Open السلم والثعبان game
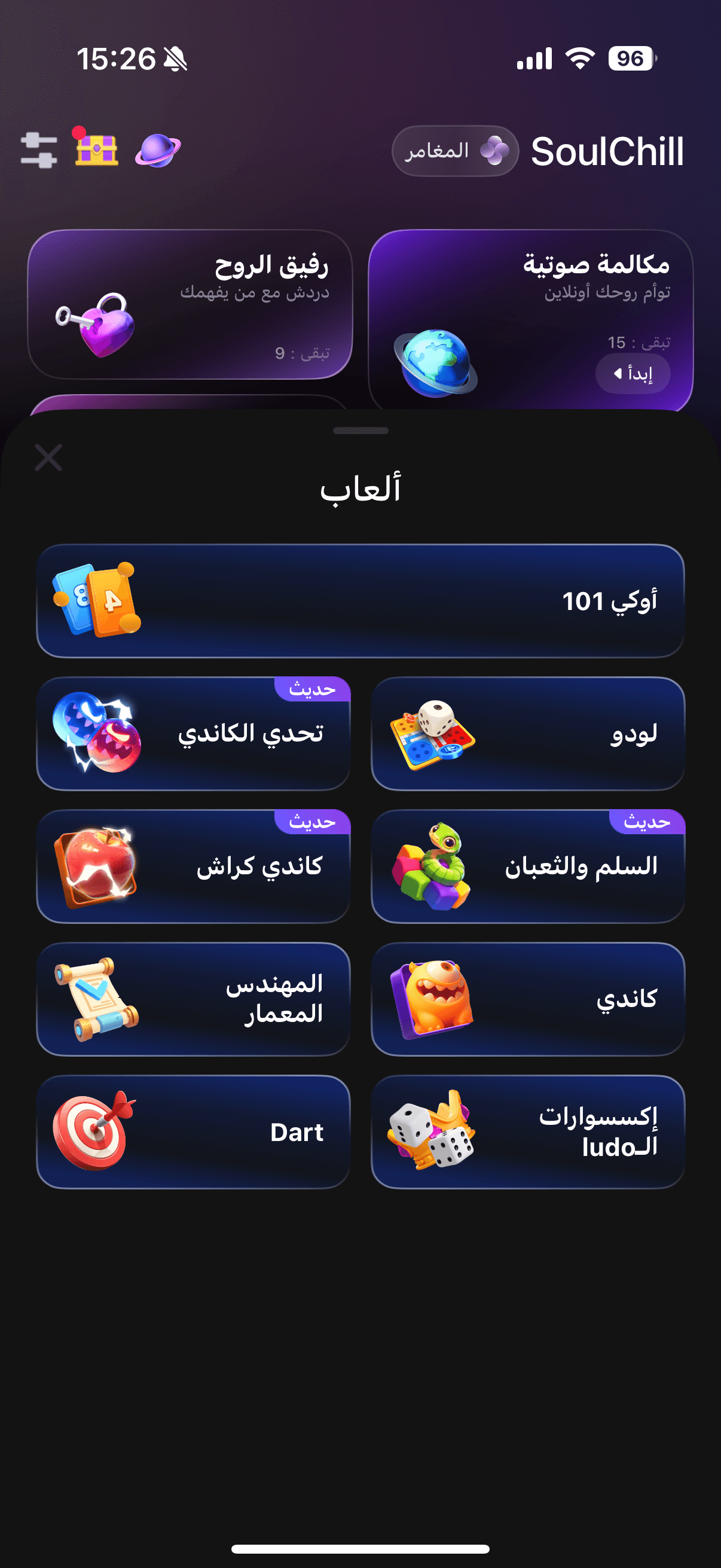Image resolution: width=721 pixels, height=1568 pixels. tap(527, 866)
